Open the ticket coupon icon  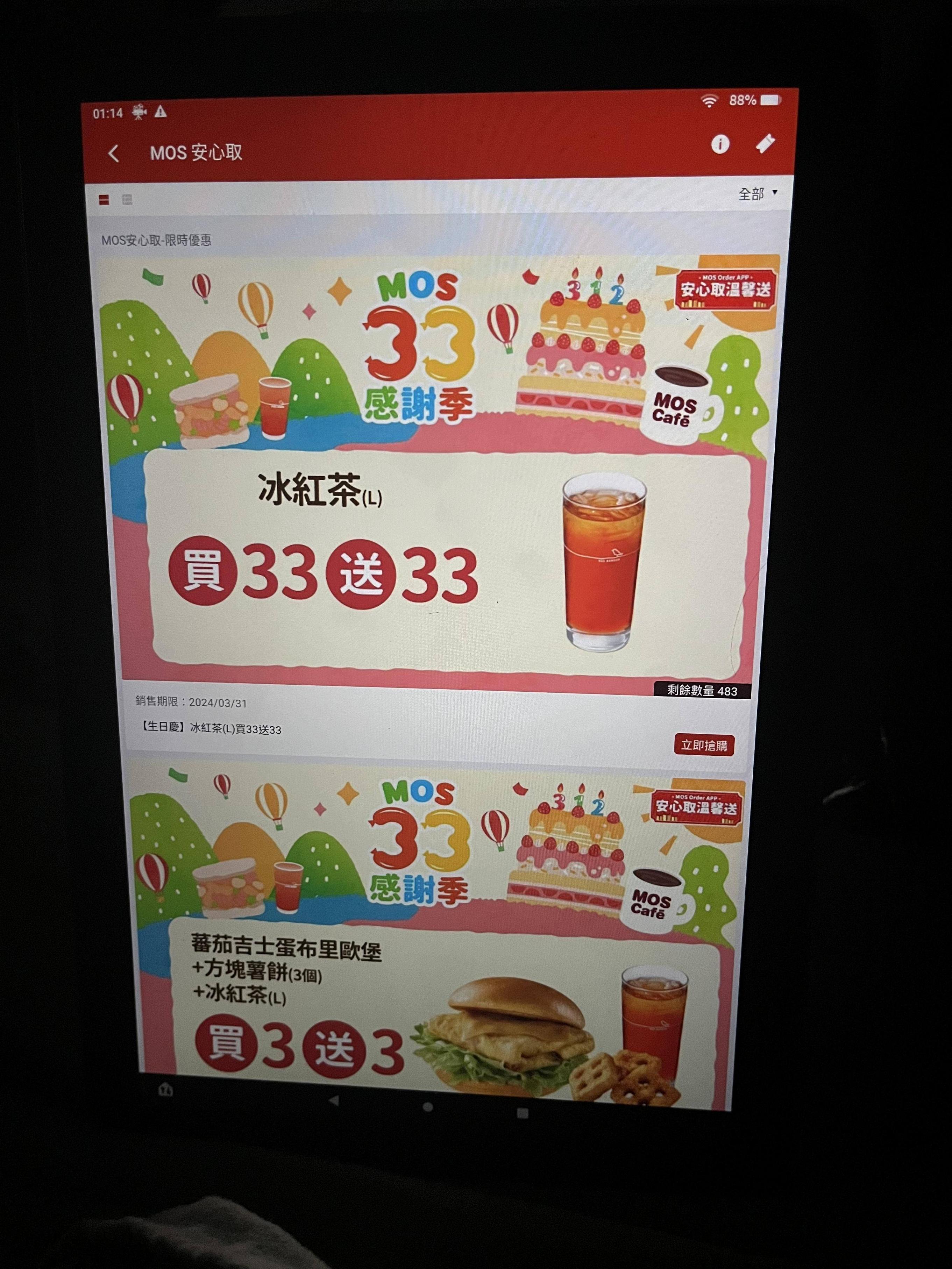point(765,143)
